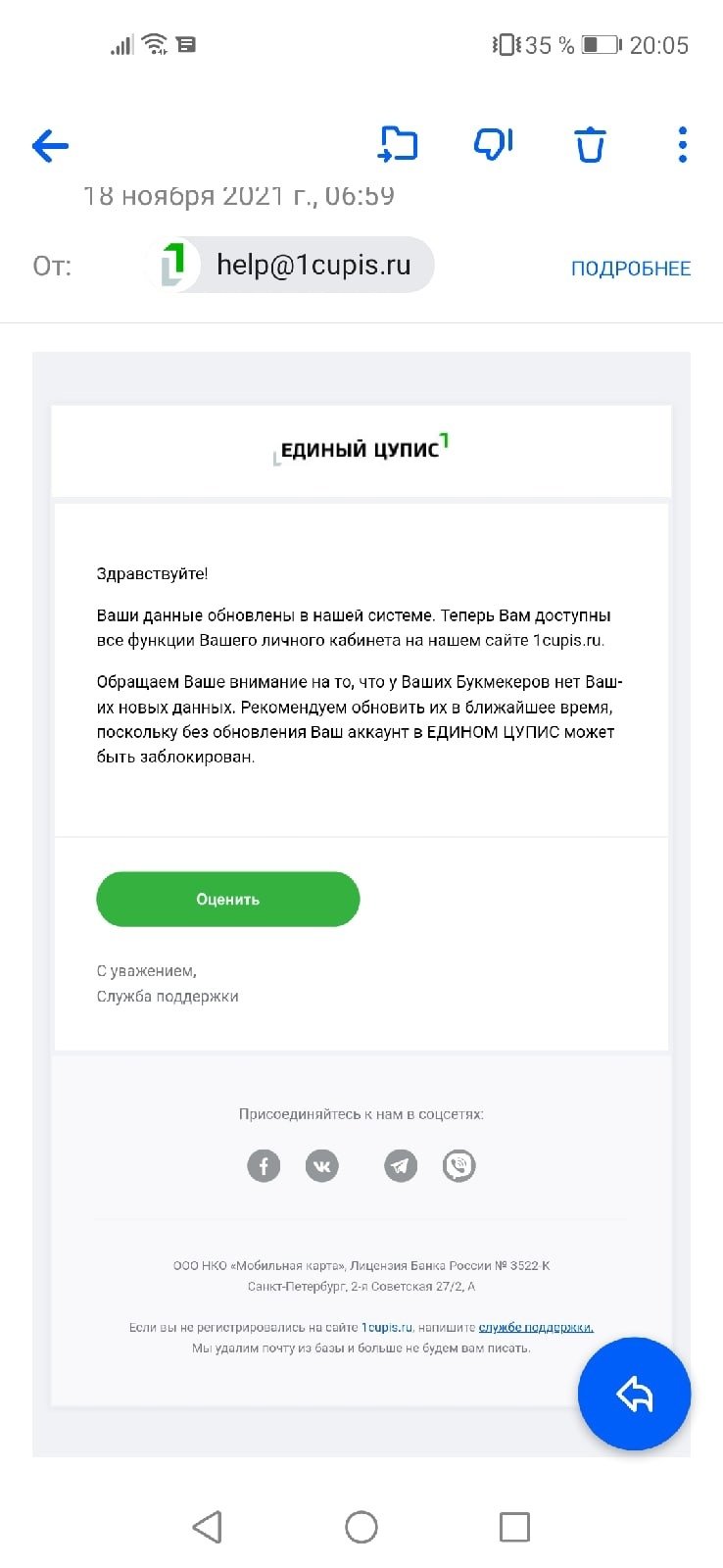Open the Telegram social link
723x1568 pixels.
[x=400, y=1165]
